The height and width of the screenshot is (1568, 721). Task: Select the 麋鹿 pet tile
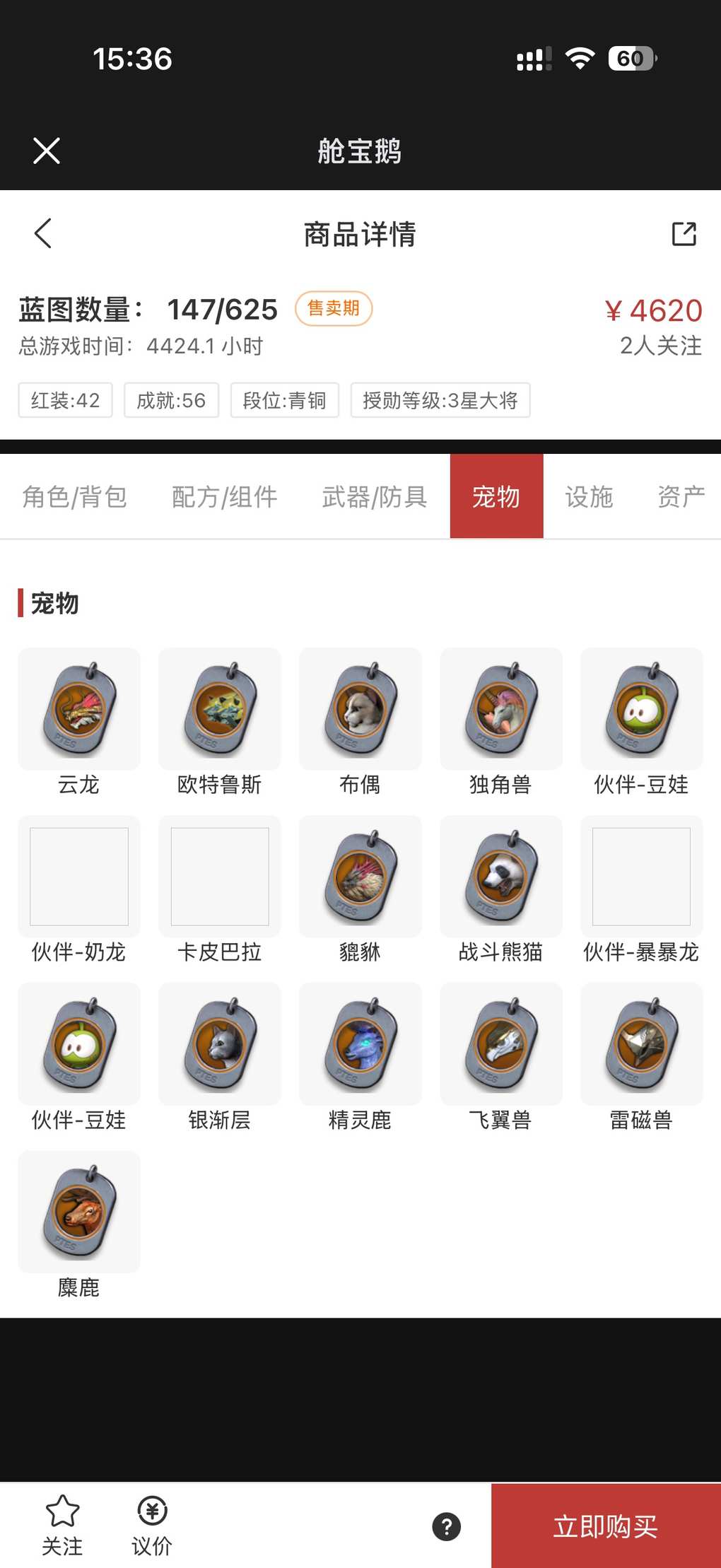pos(78,1212)
